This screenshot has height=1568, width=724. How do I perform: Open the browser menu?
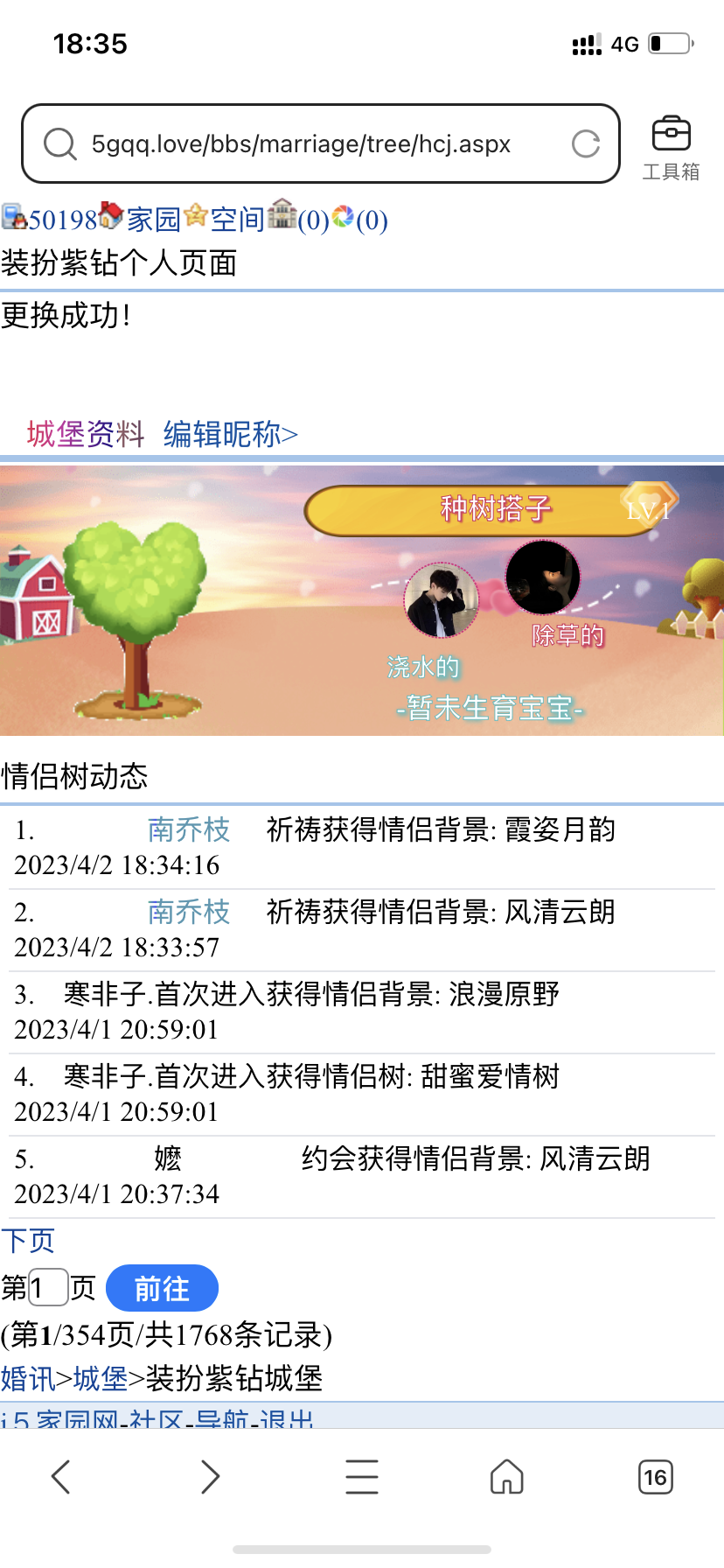pyautogui.click(x=362, y=1477)
